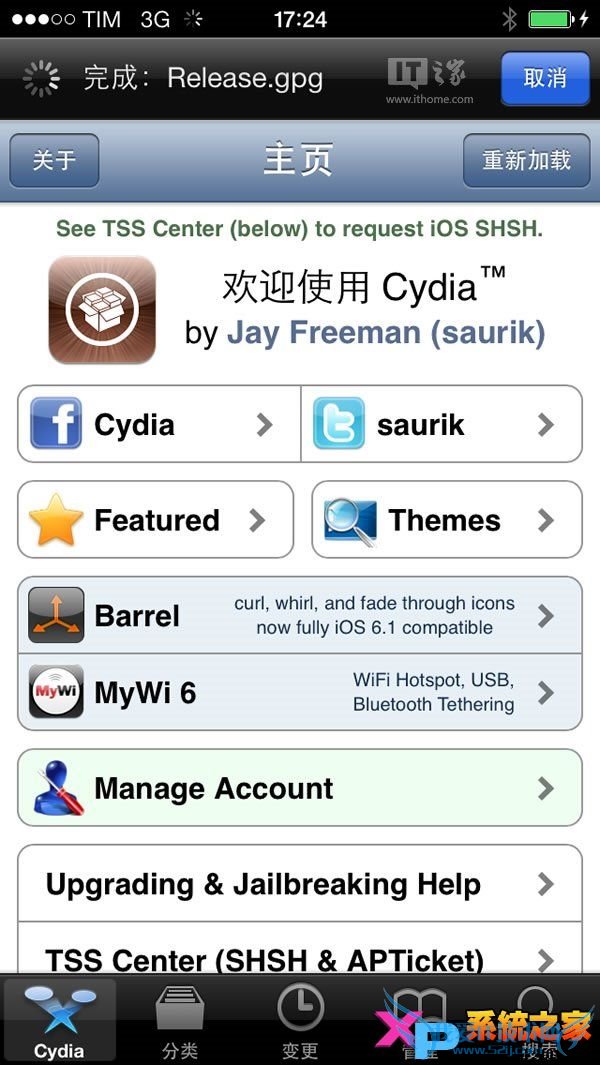The image size is (600, 1065).
Task: Visit saurik's Twitter profile
Action: click(x=441, y=424)
